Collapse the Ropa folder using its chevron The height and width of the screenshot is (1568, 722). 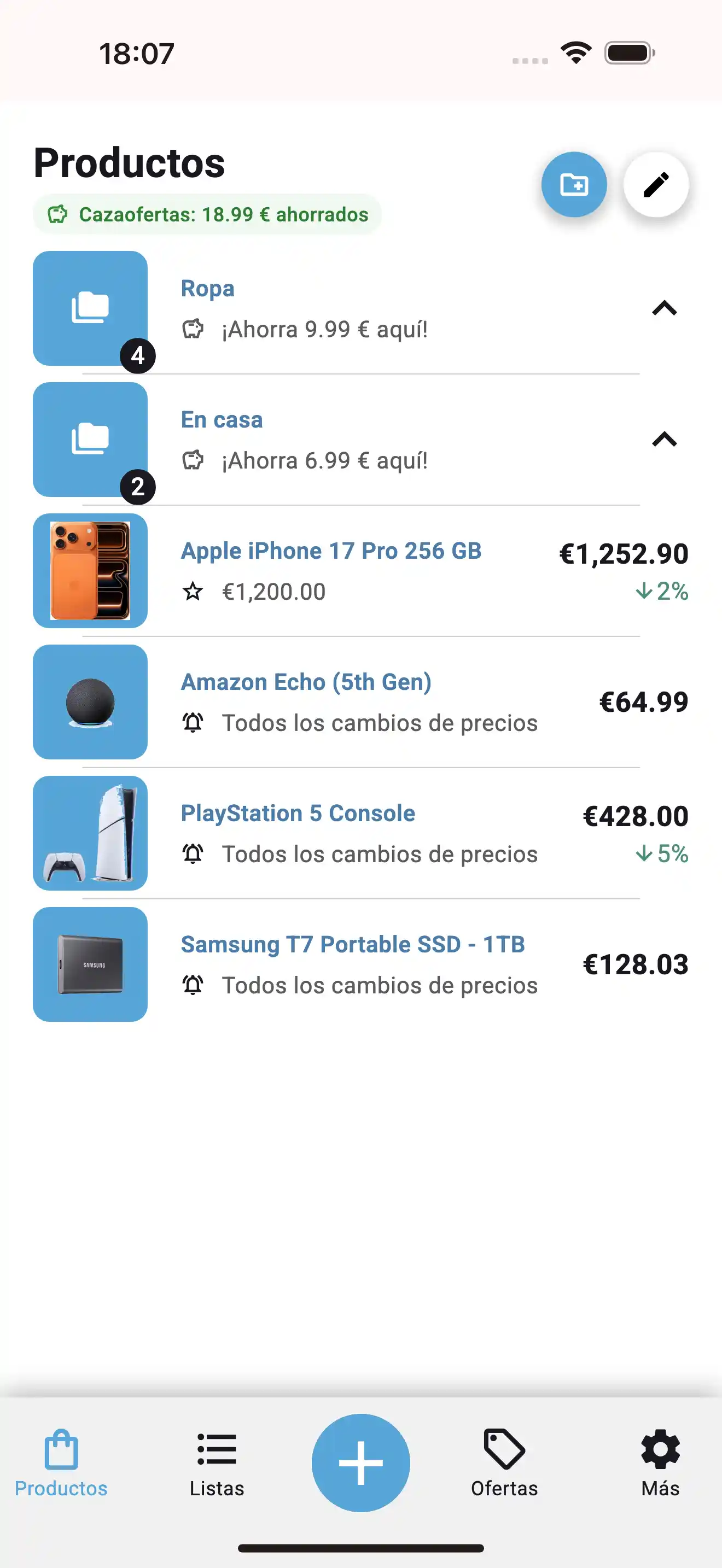664,308
